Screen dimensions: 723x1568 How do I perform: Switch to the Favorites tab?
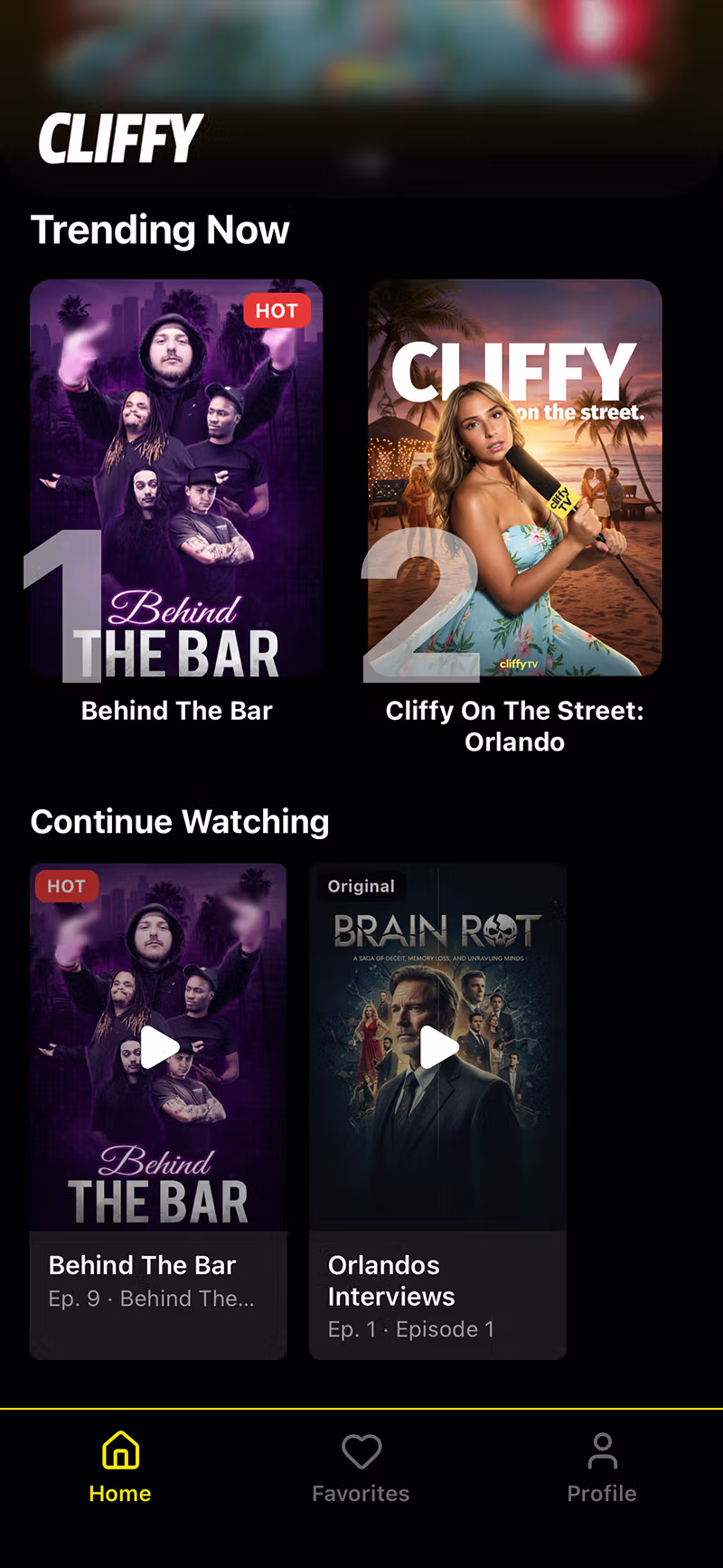pos(361,1469)
